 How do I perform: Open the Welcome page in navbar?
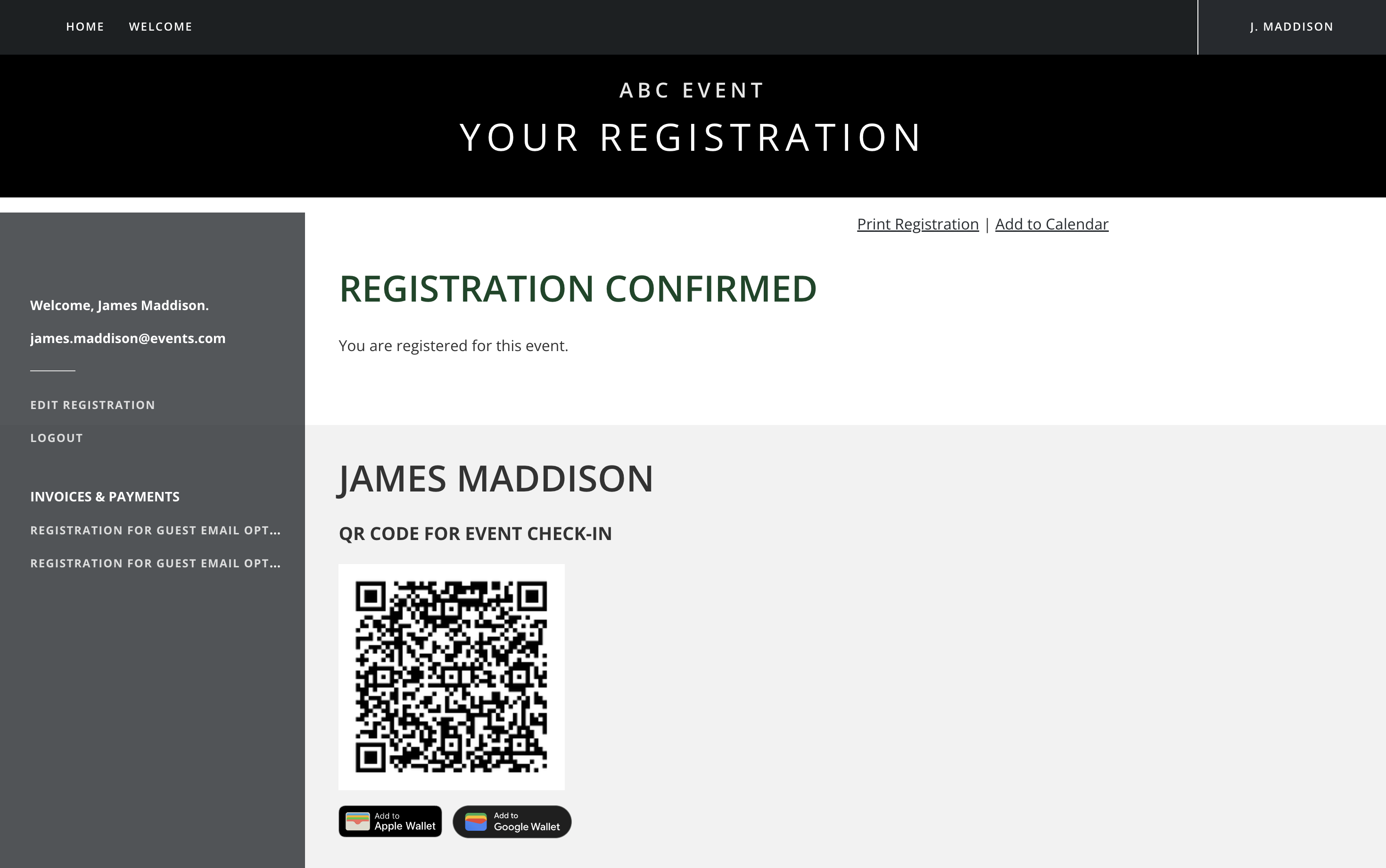tap(160, 27)
